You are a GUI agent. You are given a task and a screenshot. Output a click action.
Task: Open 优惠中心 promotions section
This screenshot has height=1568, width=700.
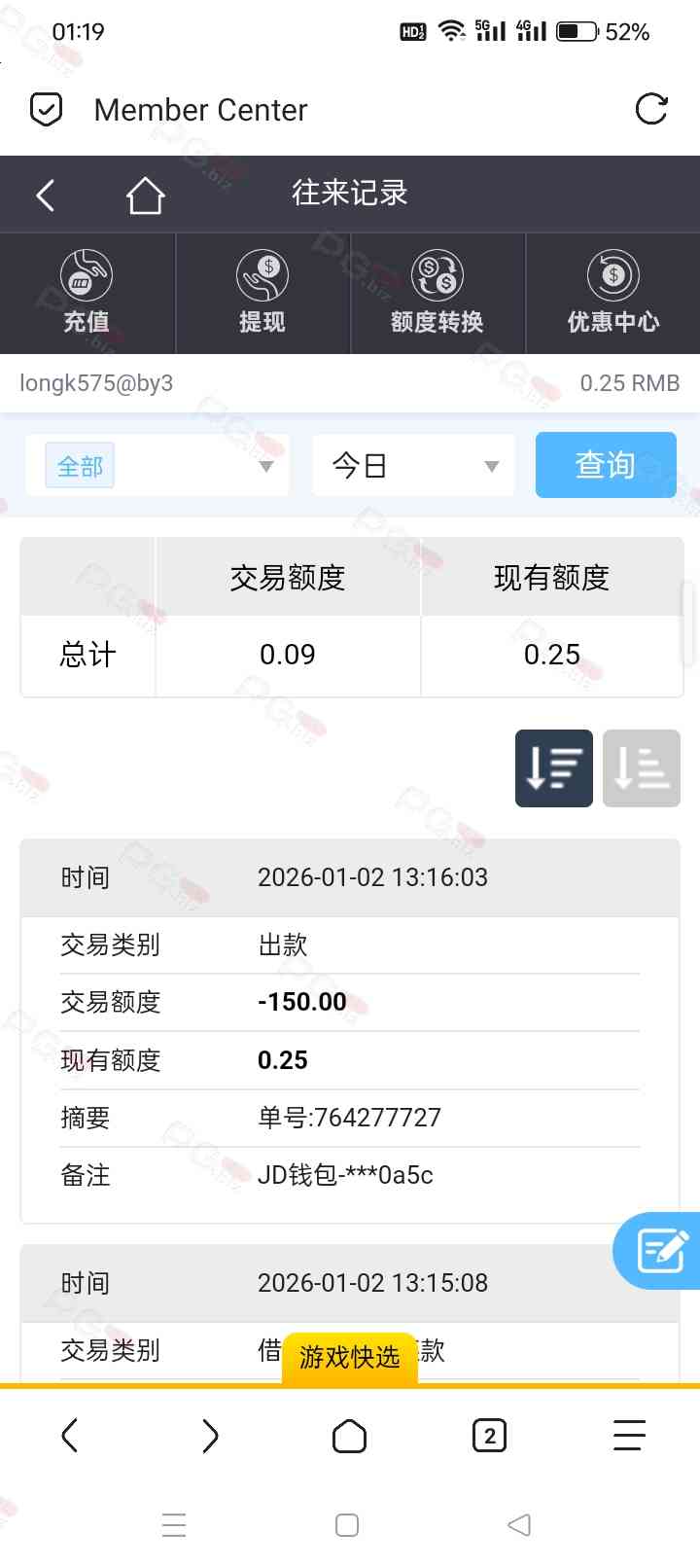tap(613, 293)
